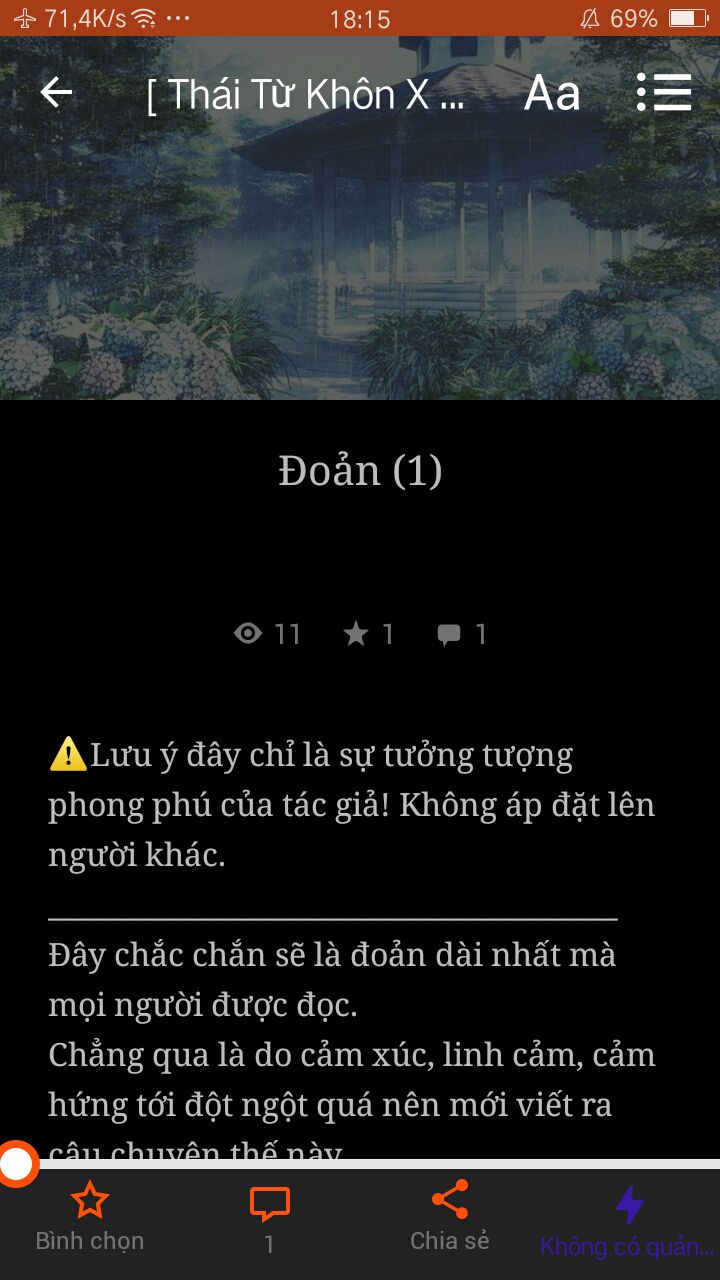720x1280 pixels.
Task: Vote with the Bình chọn star
Action: tap(90, 1215)
